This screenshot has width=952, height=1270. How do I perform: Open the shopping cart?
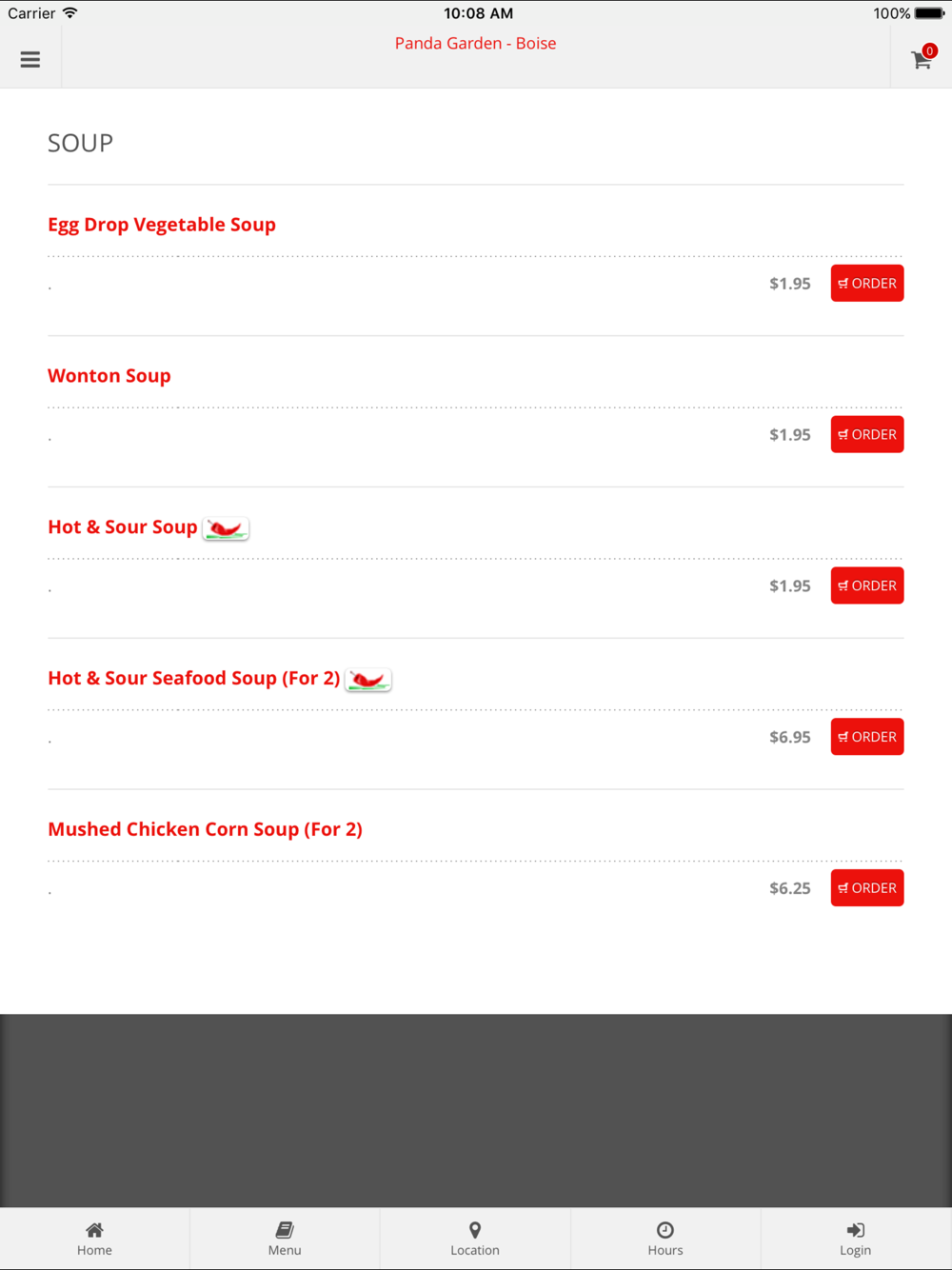pos(922,60)
